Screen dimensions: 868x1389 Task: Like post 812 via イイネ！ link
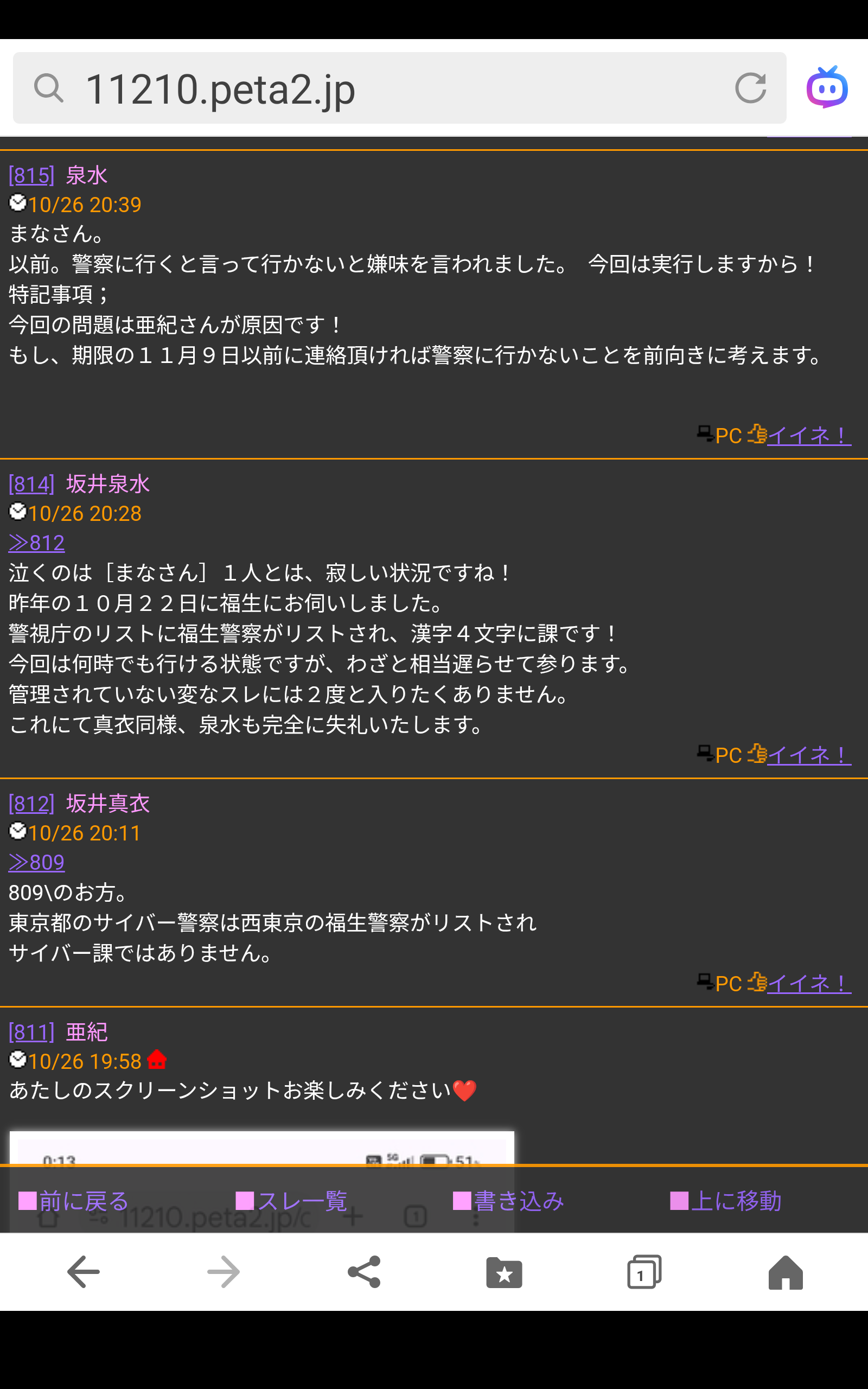(x=808, y=984)
